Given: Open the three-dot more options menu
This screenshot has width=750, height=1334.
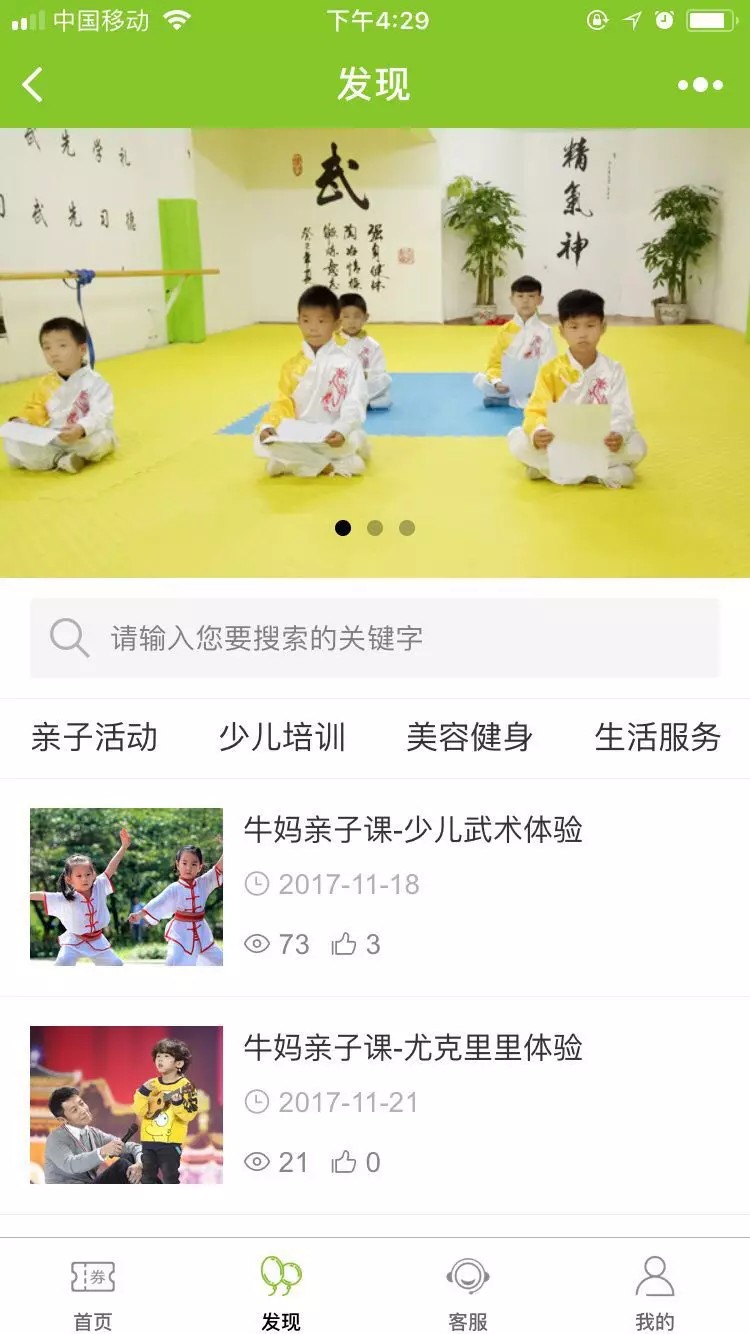Looking at the screenshot, I should pos(700,85).
